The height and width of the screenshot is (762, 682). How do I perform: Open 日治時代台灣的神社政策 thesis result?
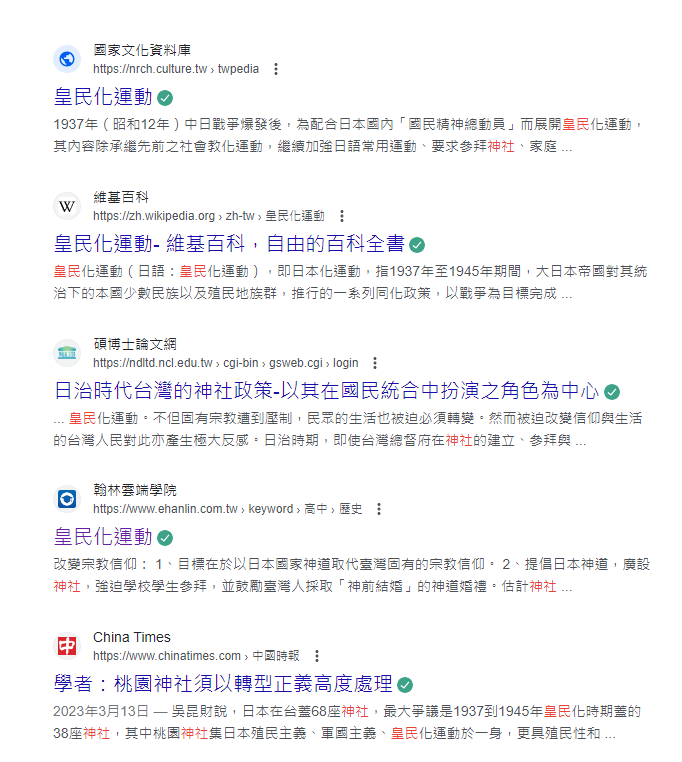pos(326,391)
